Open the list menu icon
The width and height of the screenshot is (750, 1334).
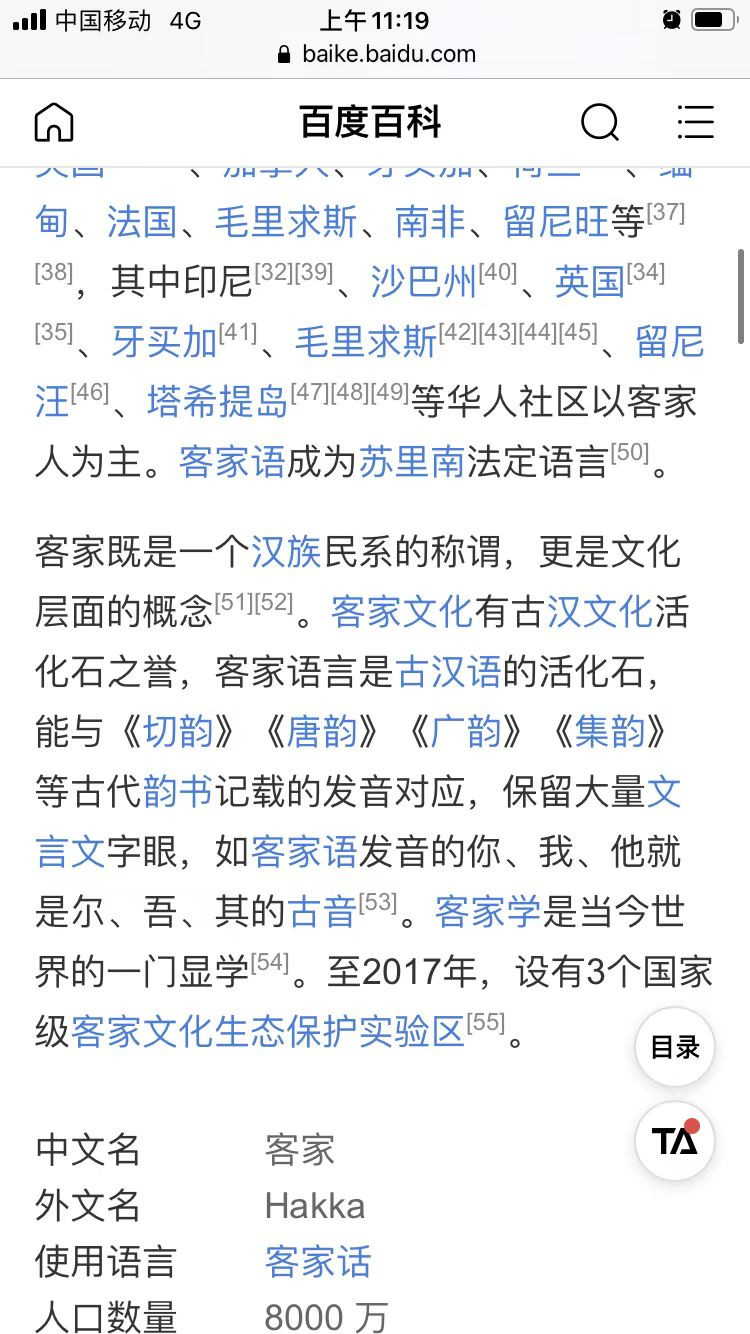point(695,122)
